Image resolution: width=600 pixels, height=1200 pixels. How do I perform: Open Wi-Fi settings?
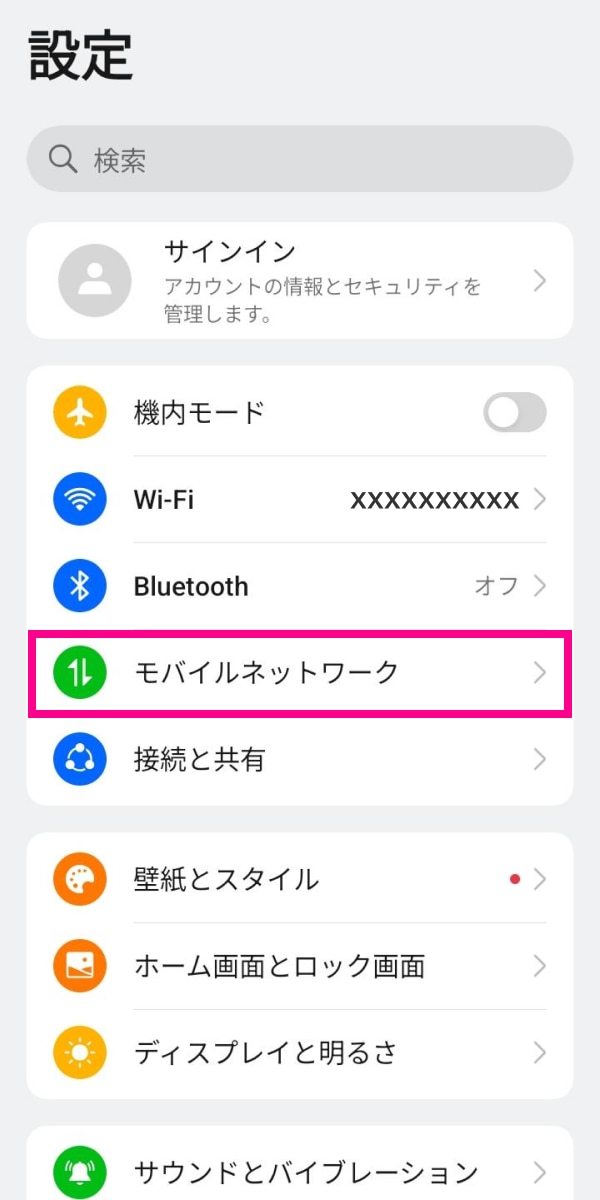point(300,499)
